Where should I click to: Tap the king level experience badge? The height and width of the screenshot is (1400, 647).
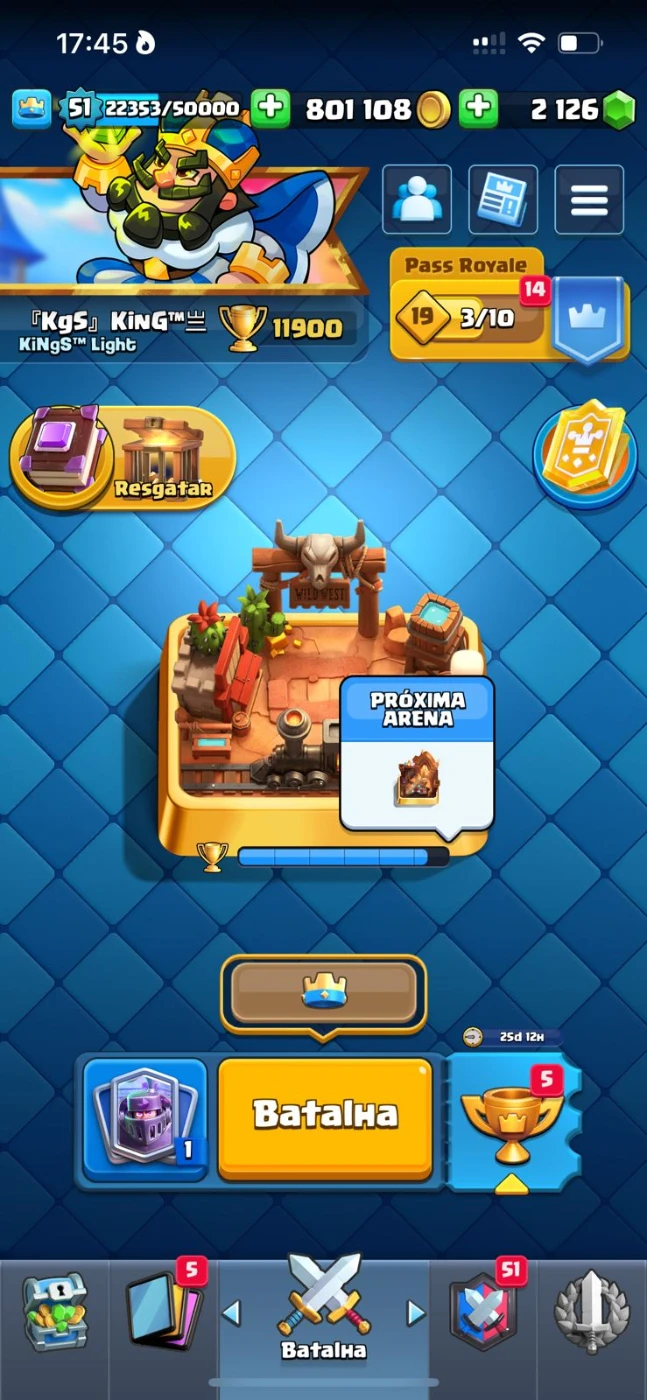pos(79,109)
